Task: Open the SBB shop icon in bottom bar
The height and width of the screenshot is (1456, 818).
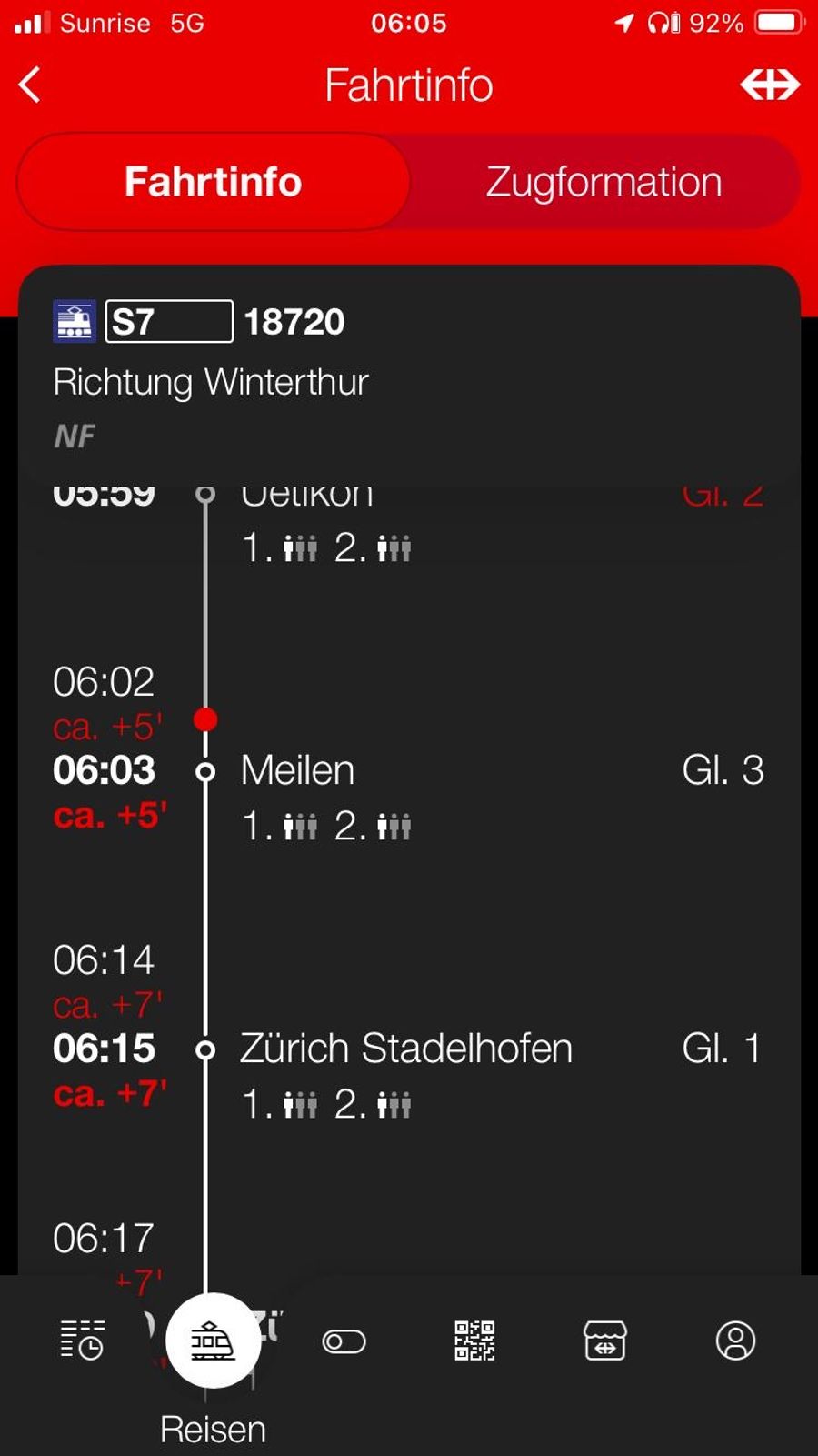Action: [x=605, y=1341]
